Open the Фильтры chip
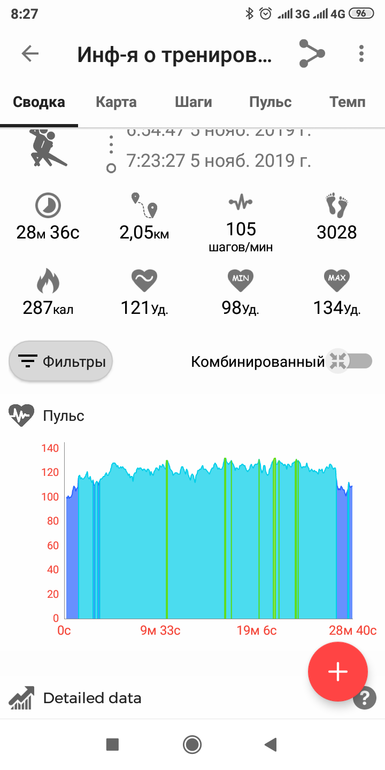The height and width of the screenshot is (770, 385). click(61, 362)
